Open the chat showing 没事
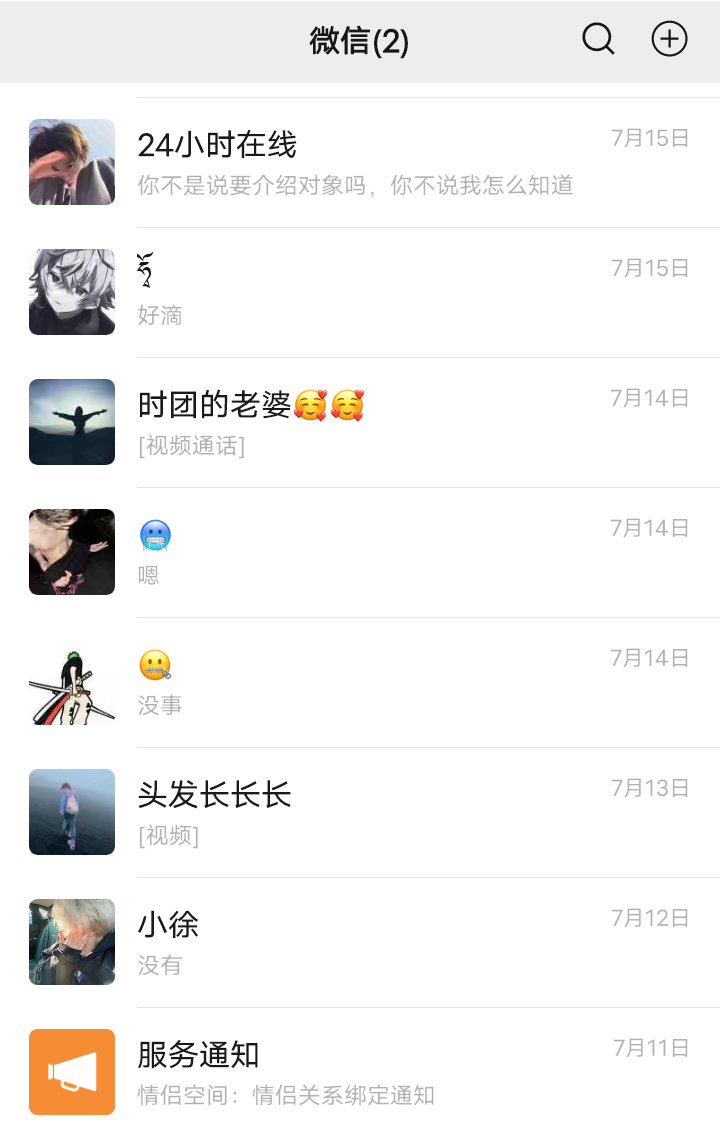The width and height of the screenshot is (720, 1125). [360, 682]
